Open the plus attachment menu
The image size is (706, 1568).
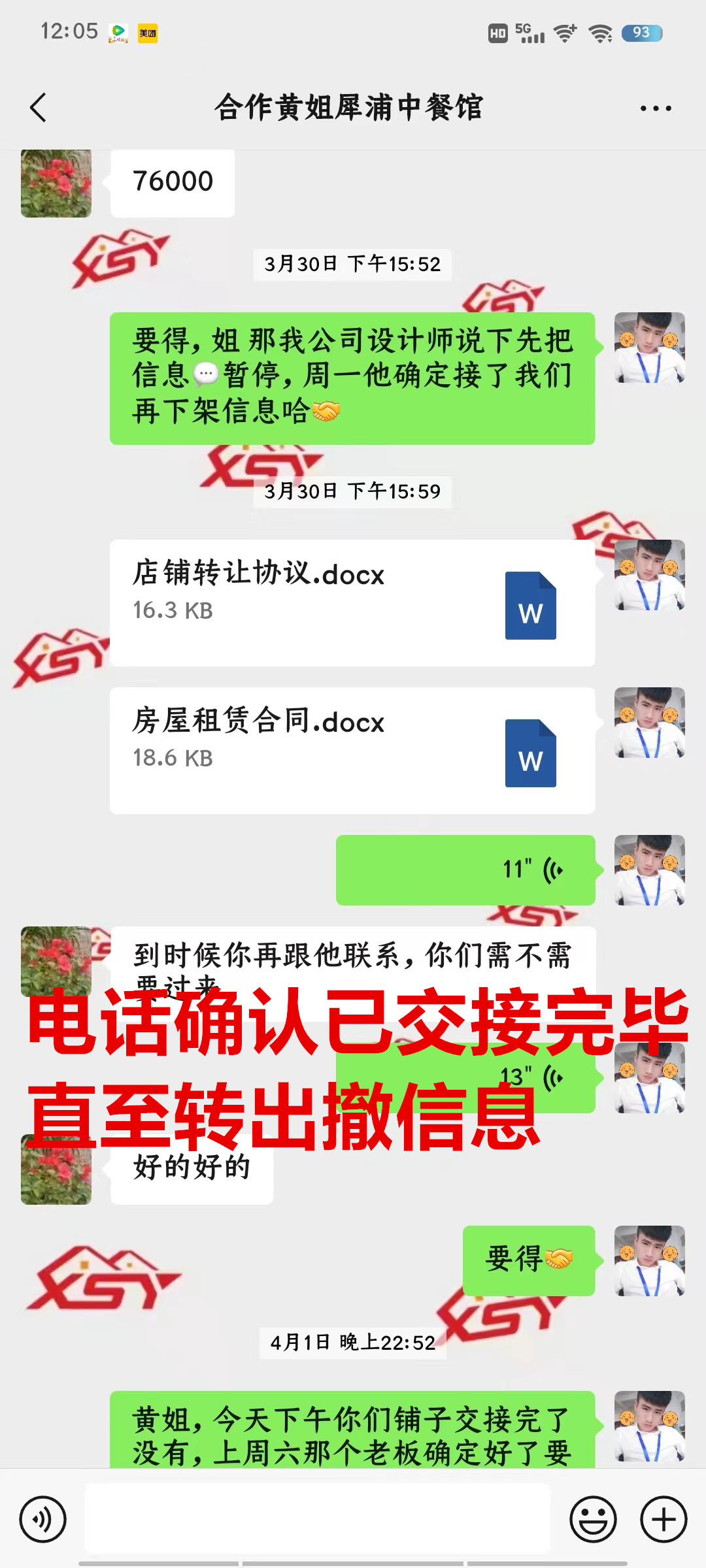click(664, 1519)
